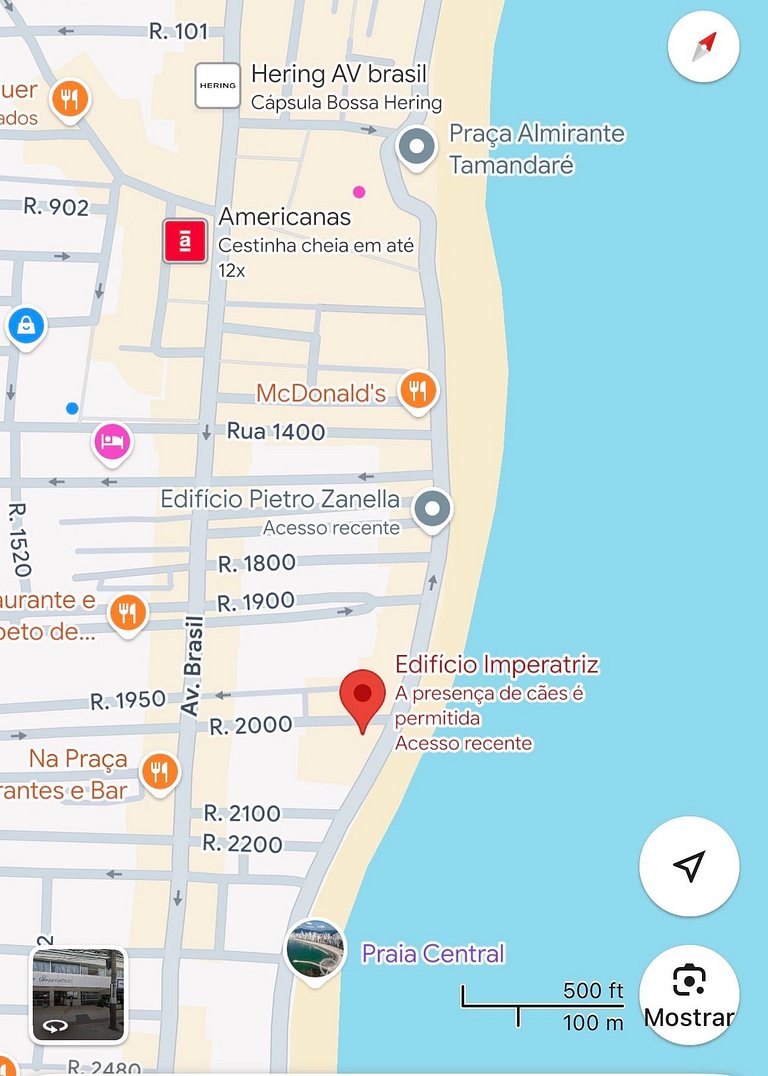This screenshot has height=1076, width=768.
Task: Tap the Edifício Imperatriz place name text
Action: (498, 664)
